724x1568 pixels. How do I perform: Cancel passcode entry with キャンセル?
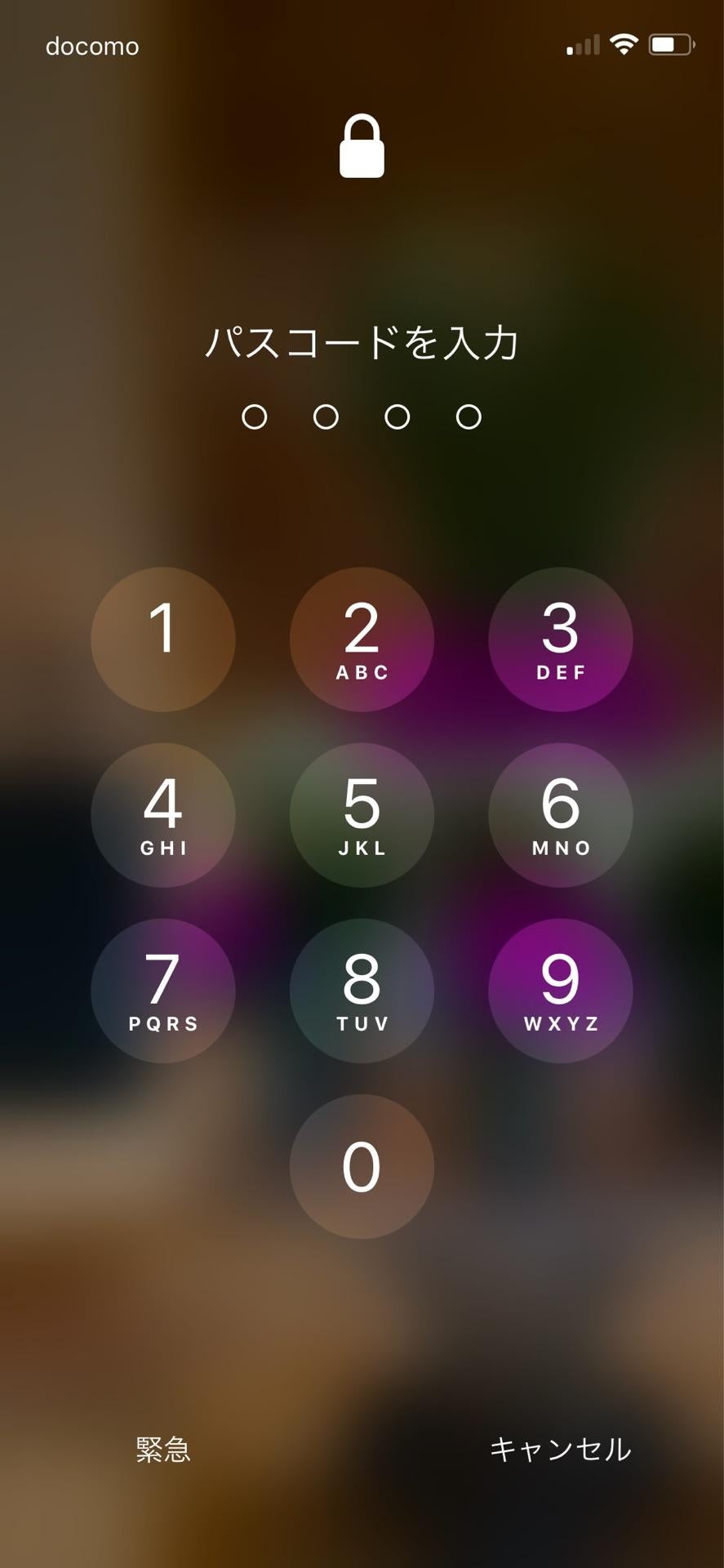pos(560,1450)
